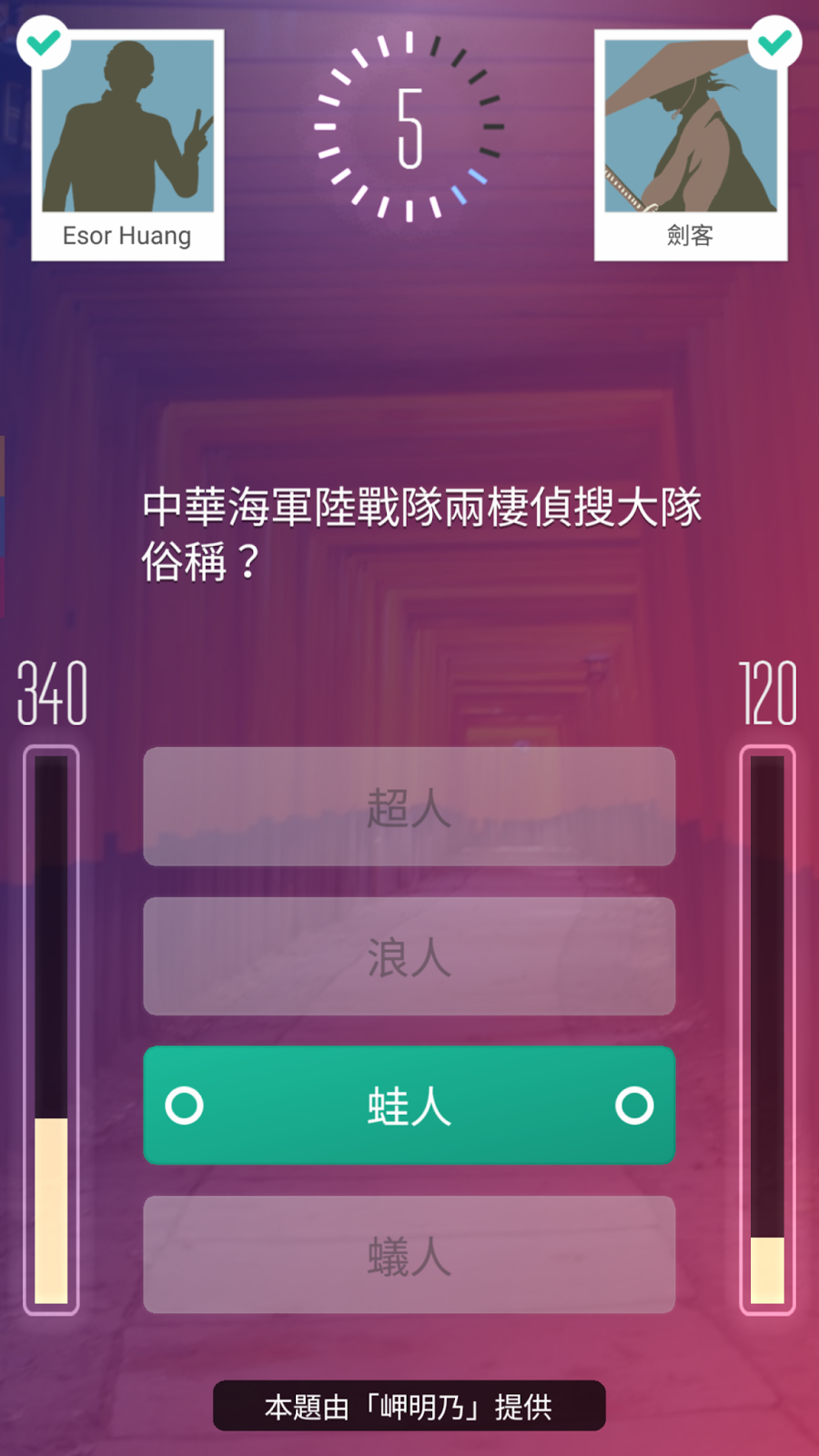Choose the answer 浪人
Screen dimensions: 819x1456
pos(409,956)
